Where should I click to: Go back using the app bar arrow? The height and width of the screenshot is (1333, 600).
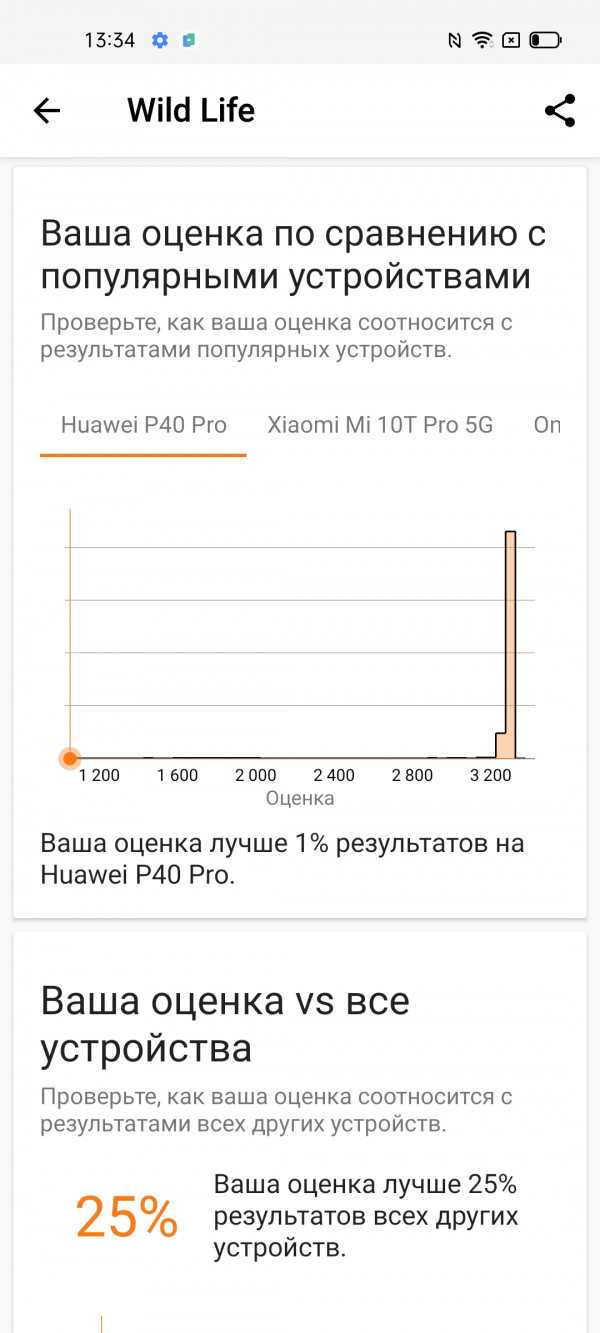tap(47, 110)
